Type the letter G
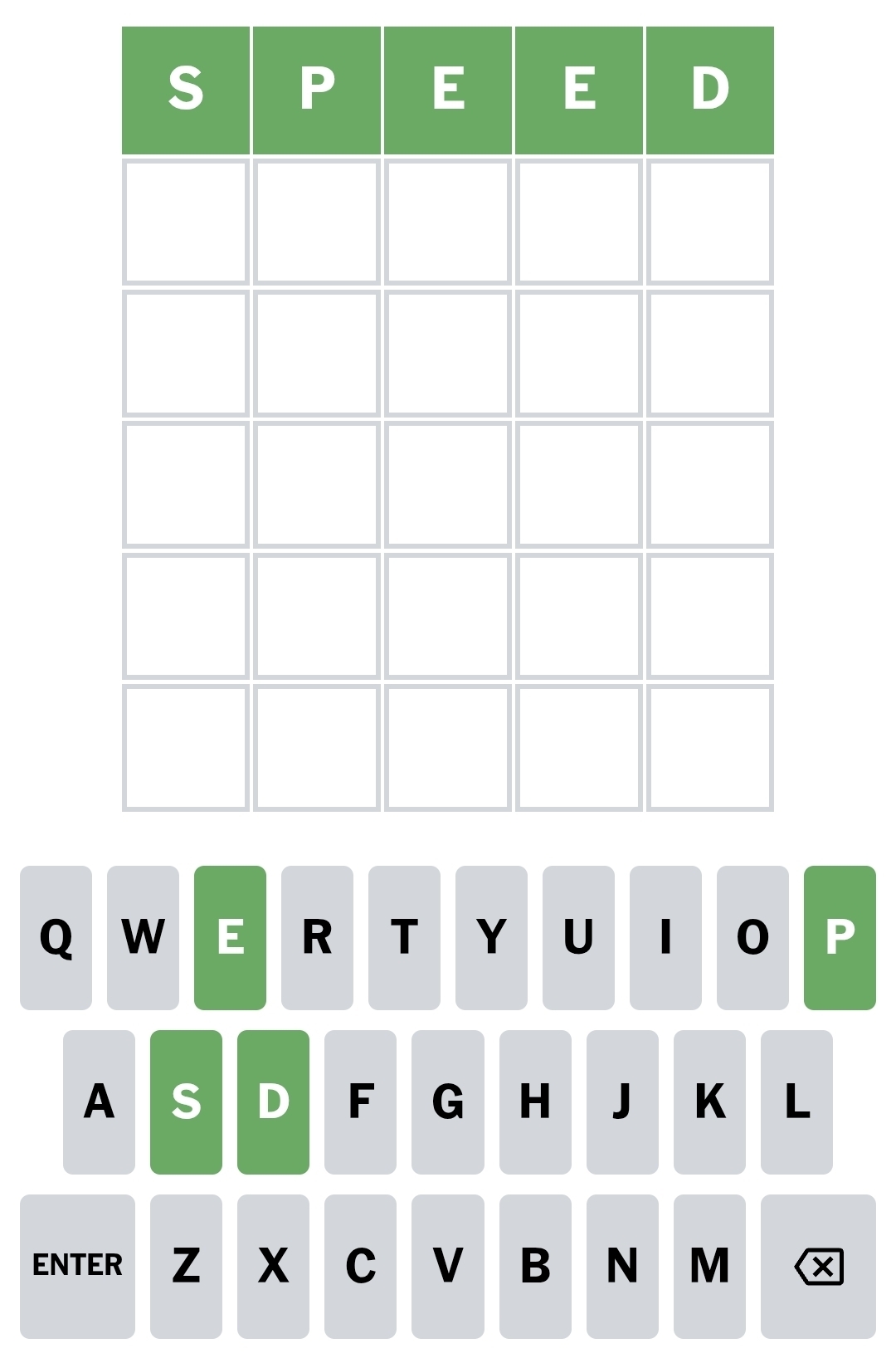The width and height of the screenshot is (896, 1358). [x=447, y=1102]
